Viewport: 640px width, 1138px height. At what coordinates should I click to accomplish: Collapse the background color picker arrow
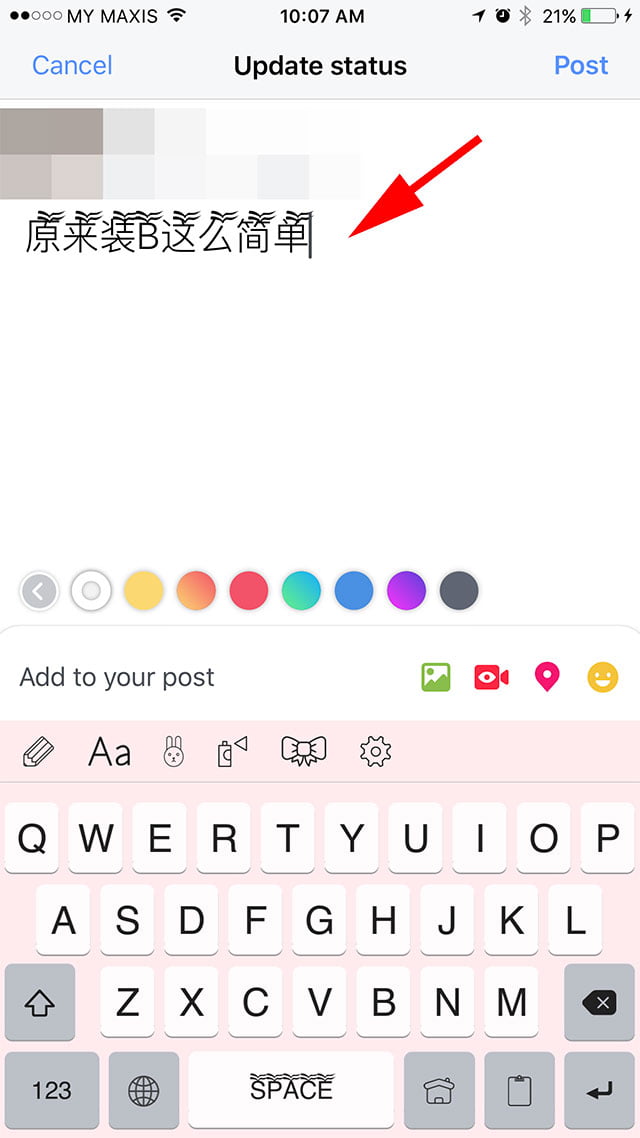38,591
